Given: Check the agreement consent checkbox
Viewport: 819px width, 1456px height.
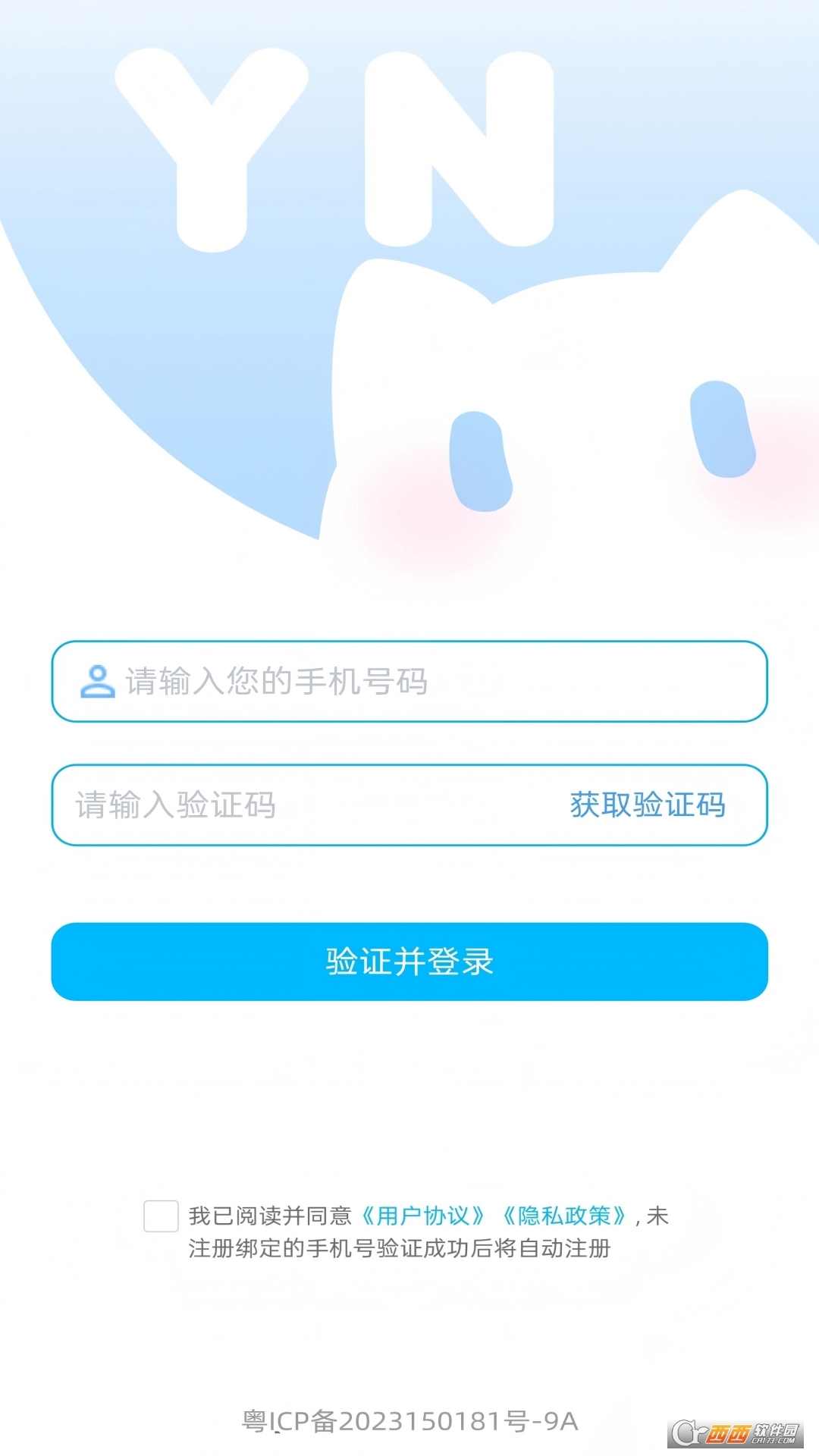Looking at the screenshot, I should point(161,1216).
